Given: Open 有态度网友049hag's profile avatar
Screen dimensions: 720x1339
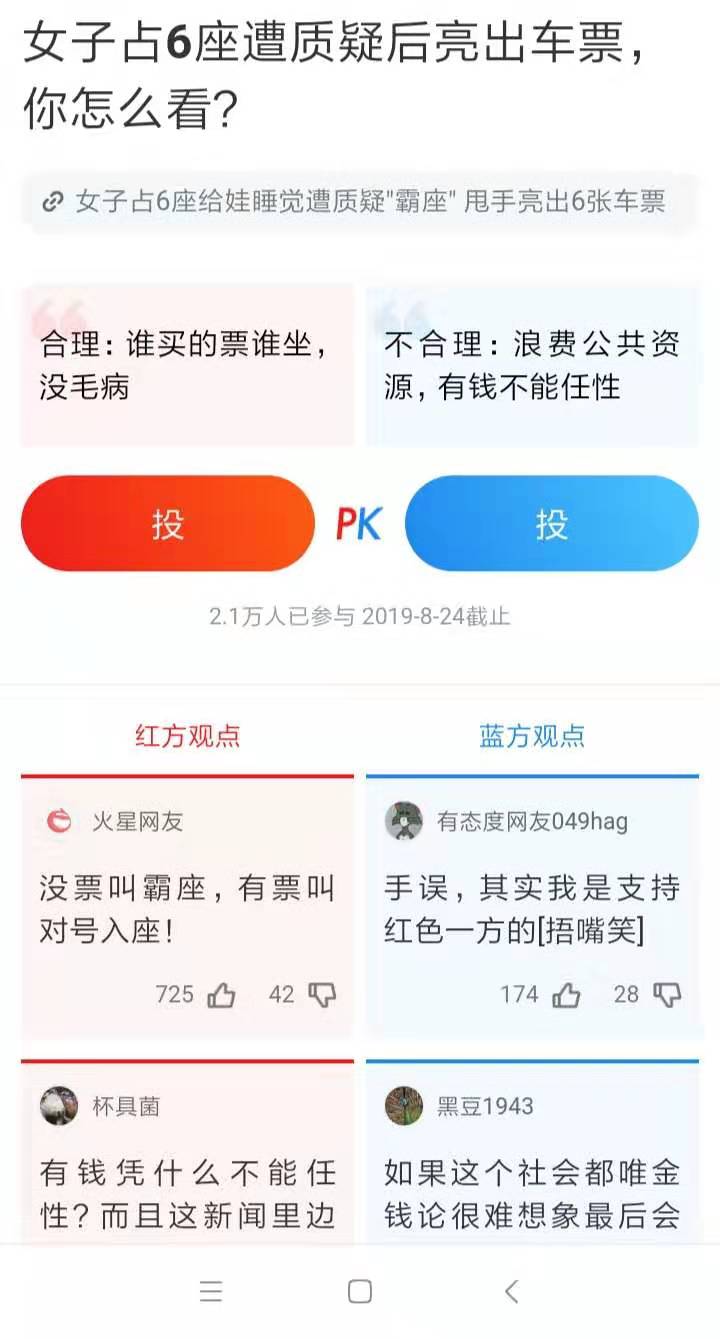Looking at the screenshot, I should pos(404,822).
